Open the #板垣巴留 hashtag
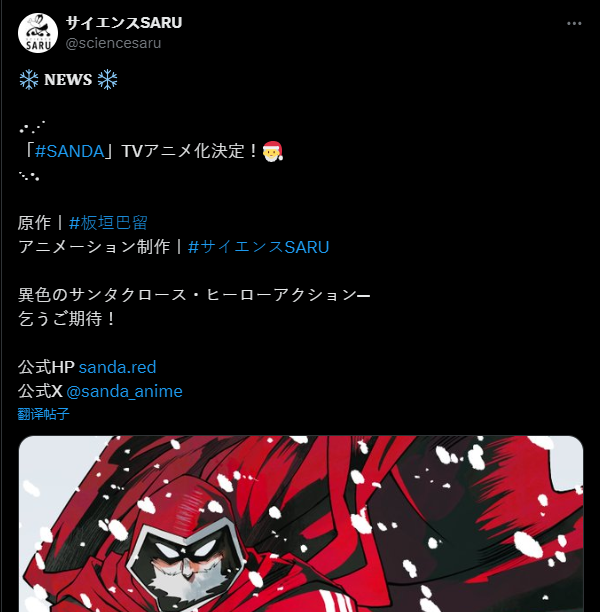This screenshot has height=612, width=600. pos(109,222)
